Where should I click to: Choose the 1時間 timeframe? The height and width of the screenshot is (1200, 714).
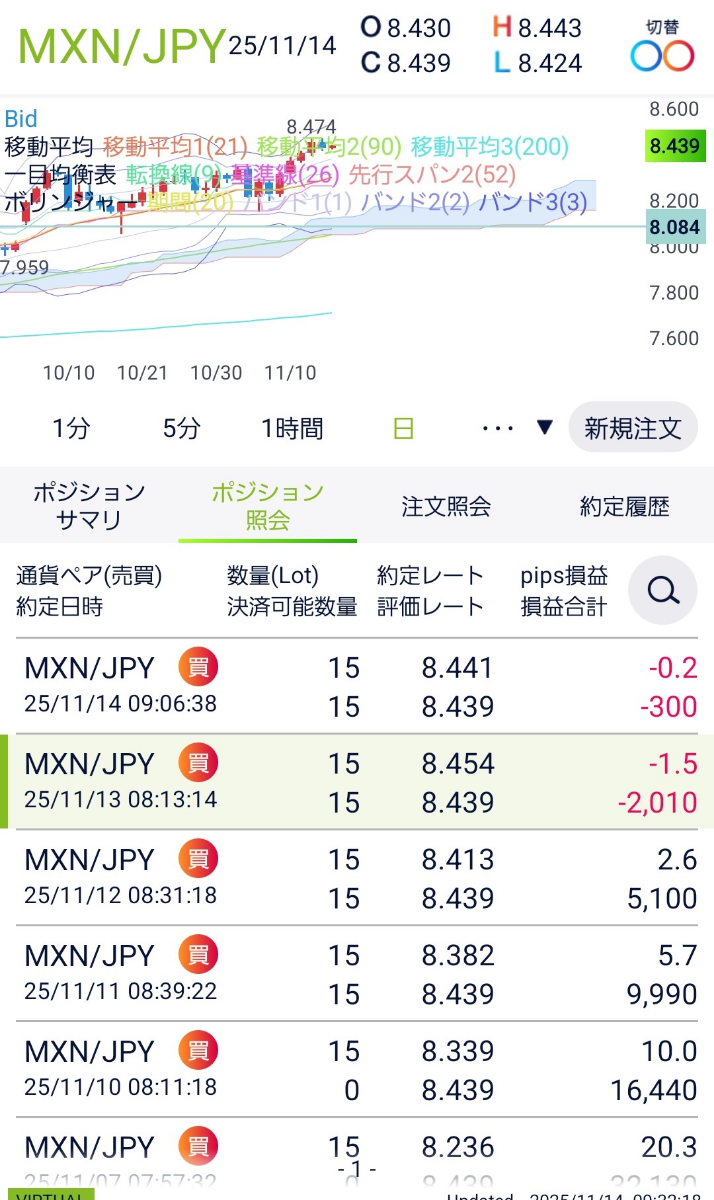click(292, 429)
